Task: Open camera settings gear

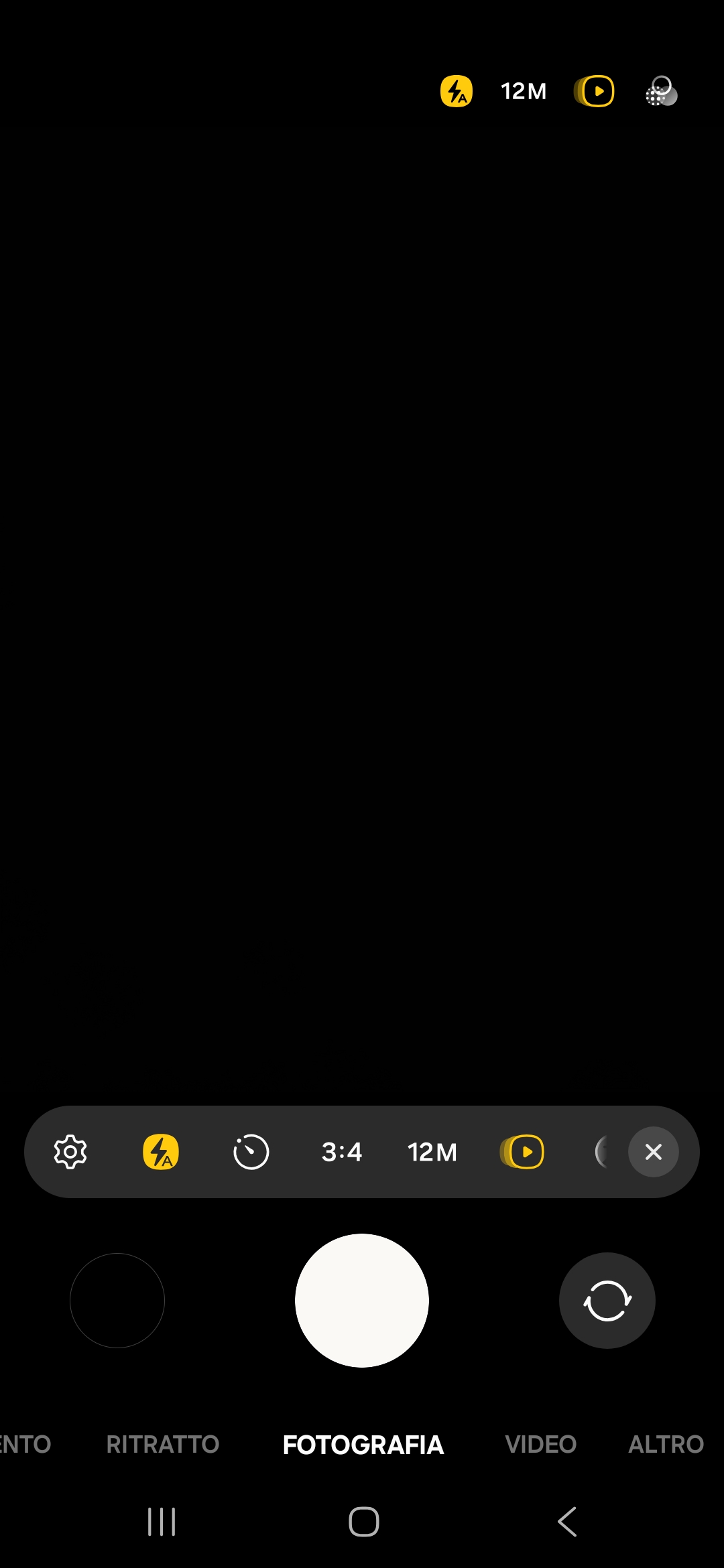Action: pos(70,1152)
